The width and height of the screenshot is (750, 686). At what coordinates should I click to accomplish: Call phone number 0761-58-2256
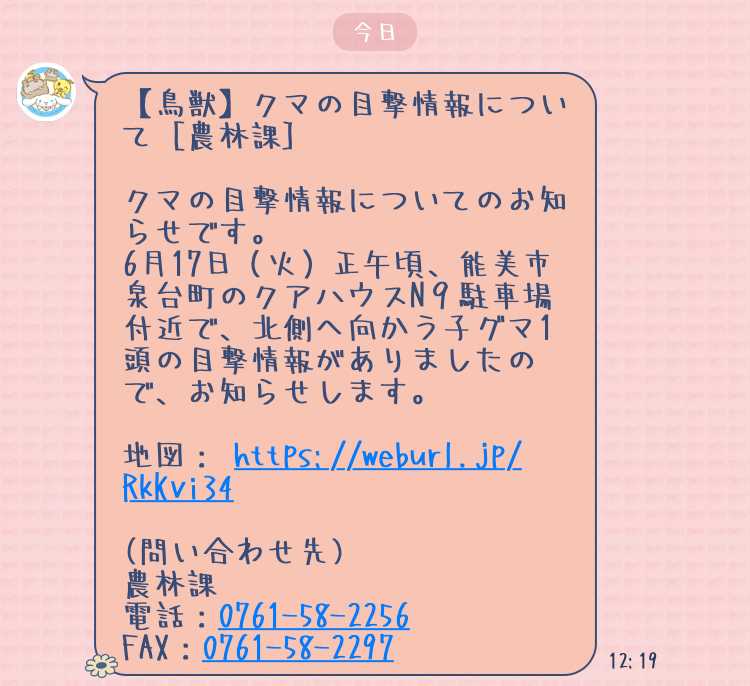(x=313, y=616)
